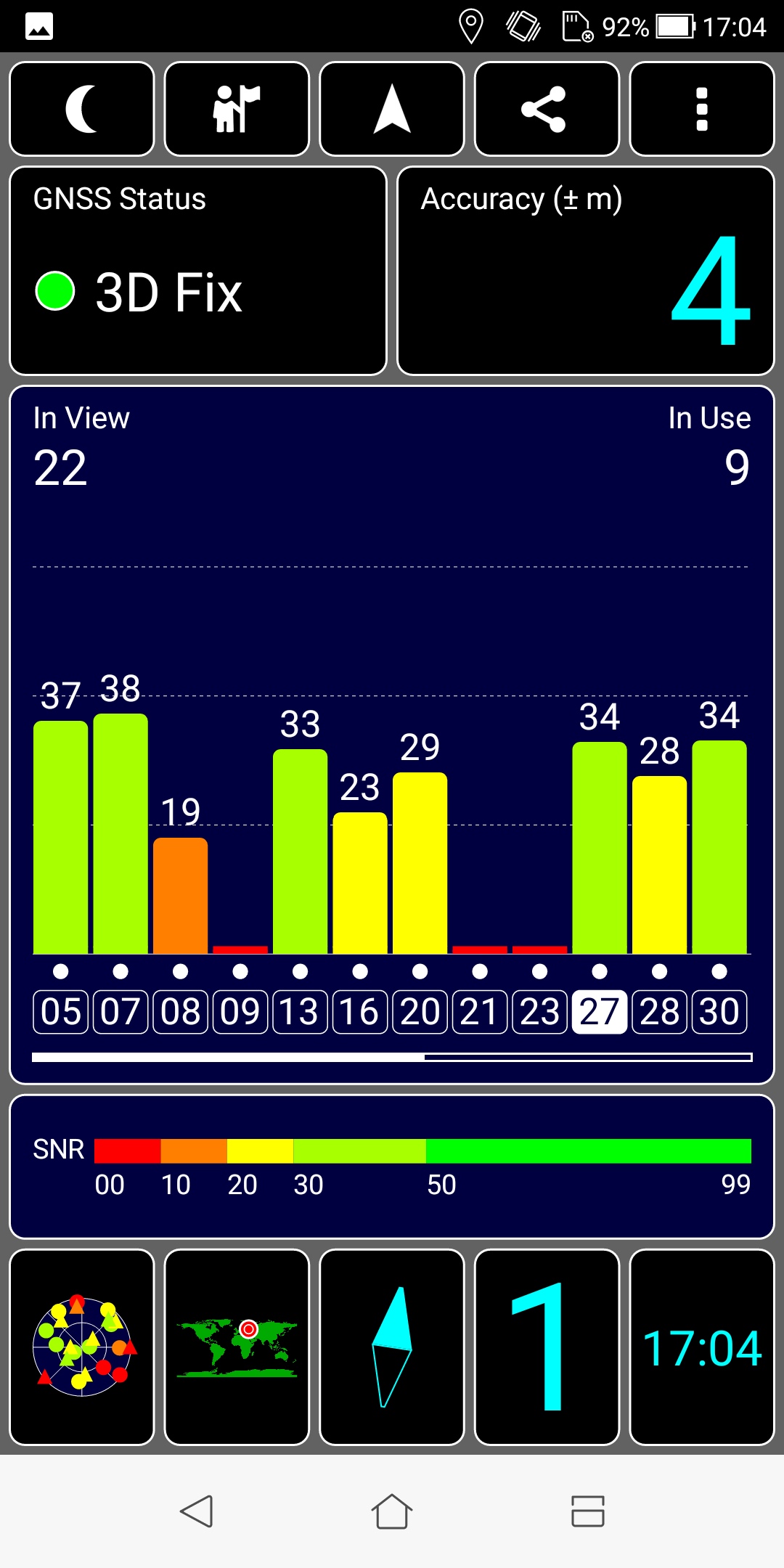This screenshot has width=784, height=1568.
Task: Share the current GPS data
Action: (547, 109)
